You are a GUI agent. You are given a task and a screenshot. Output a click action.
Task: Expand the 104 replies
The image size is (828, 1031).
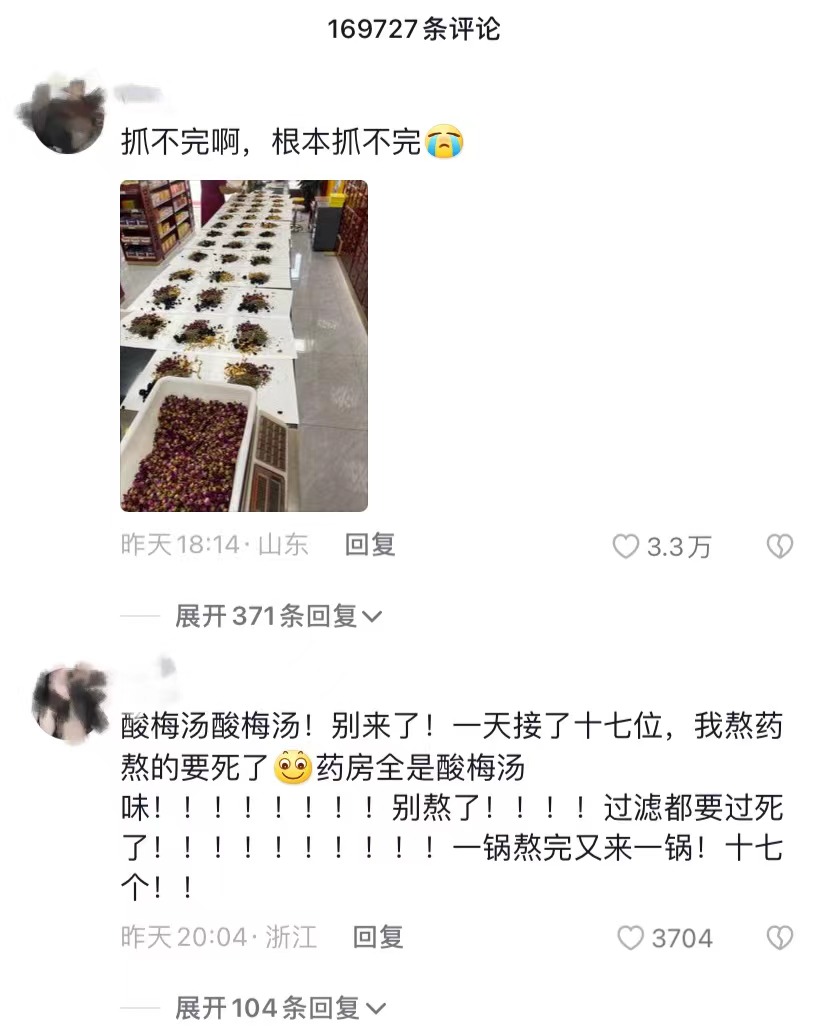[x=278, y=1007]
